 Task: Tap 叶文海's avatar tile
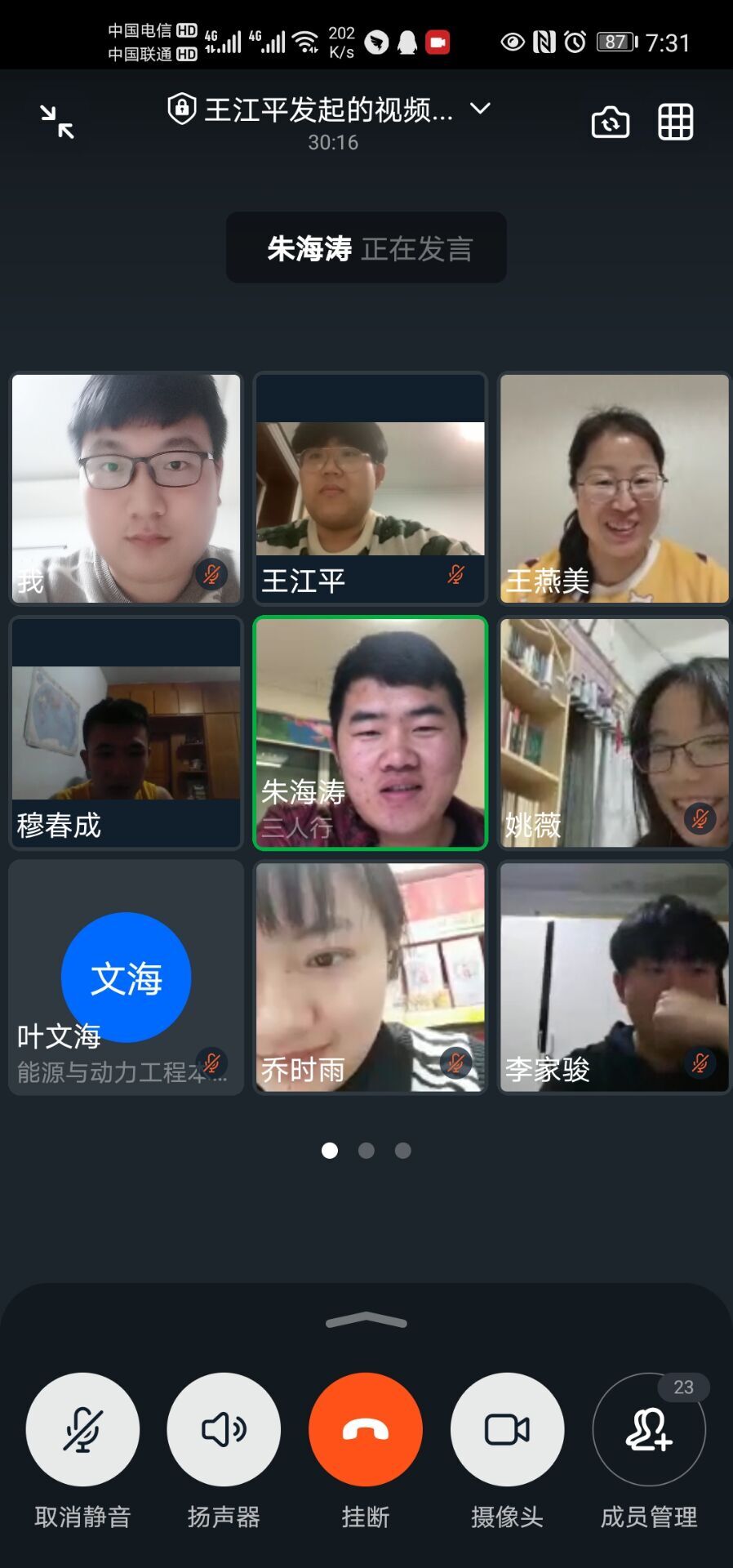pos(126,977)
